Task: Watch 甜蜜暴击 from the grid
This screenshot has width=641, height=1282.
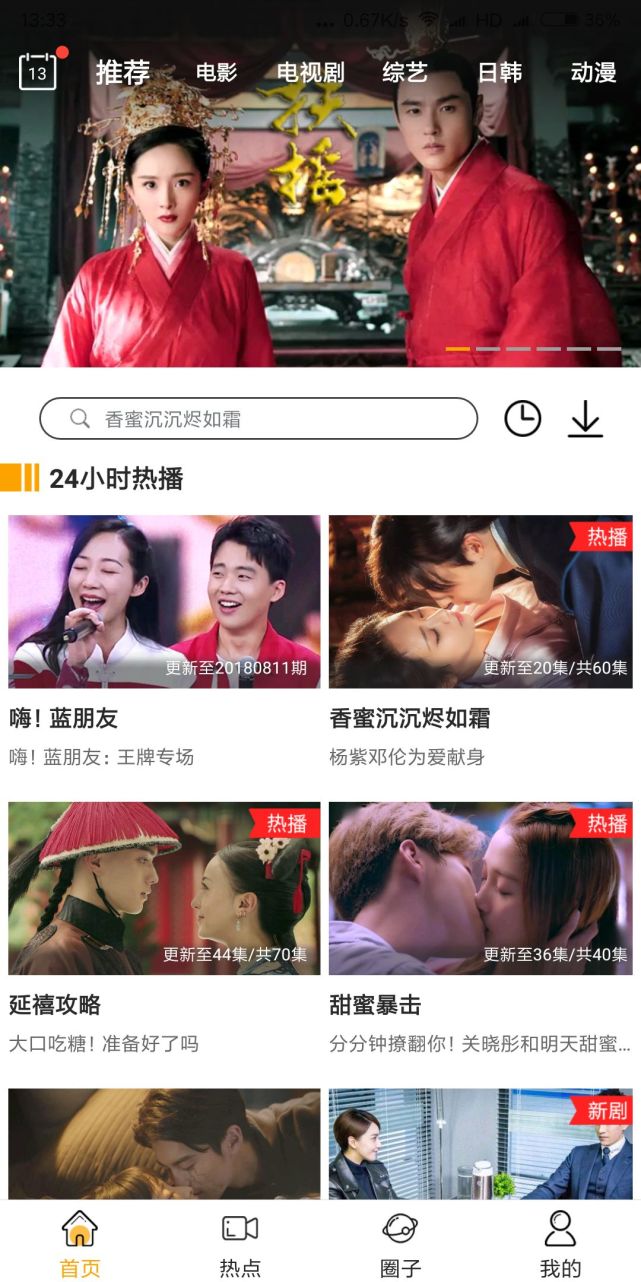Action: coord(480,888)
